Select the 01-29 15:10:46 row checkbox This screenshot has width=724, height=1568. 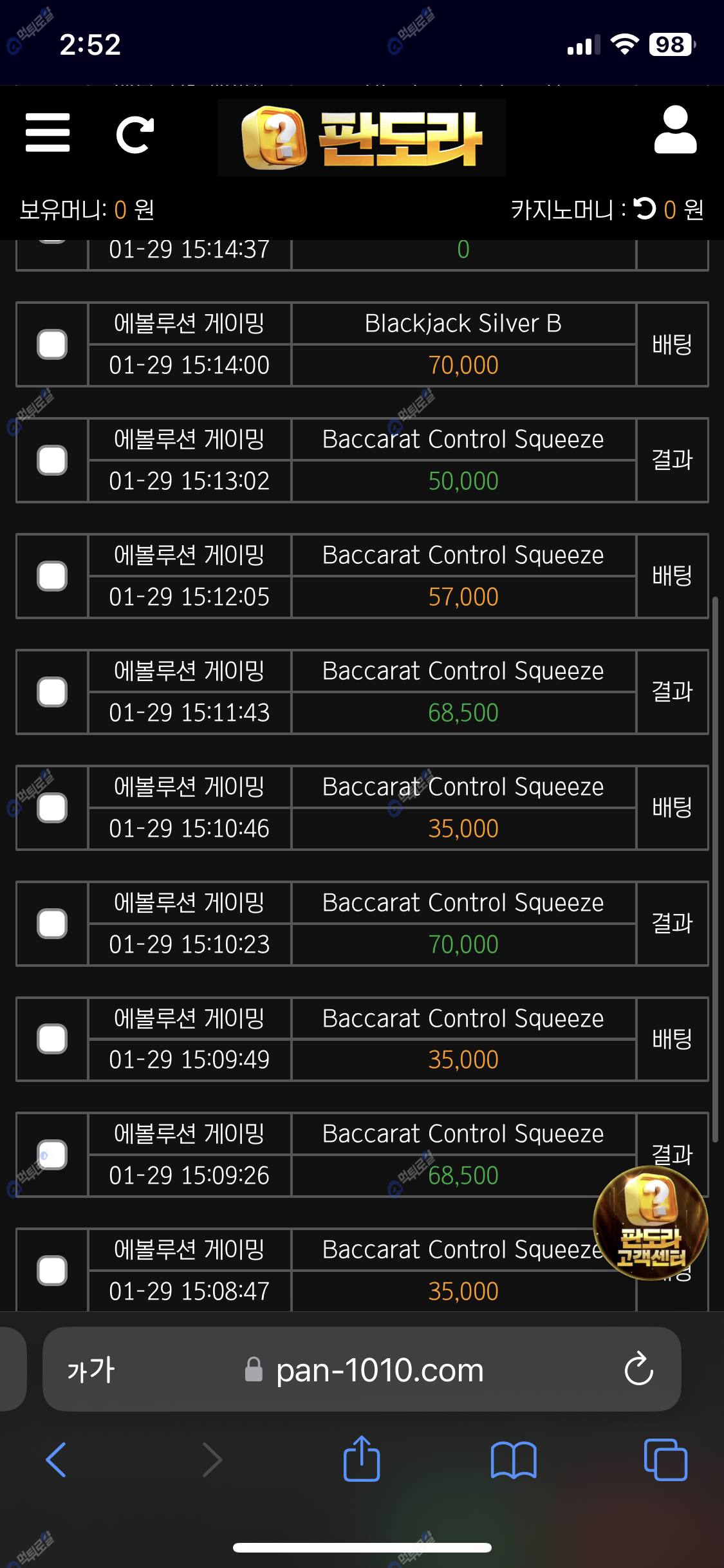click(x=52, y=808)
